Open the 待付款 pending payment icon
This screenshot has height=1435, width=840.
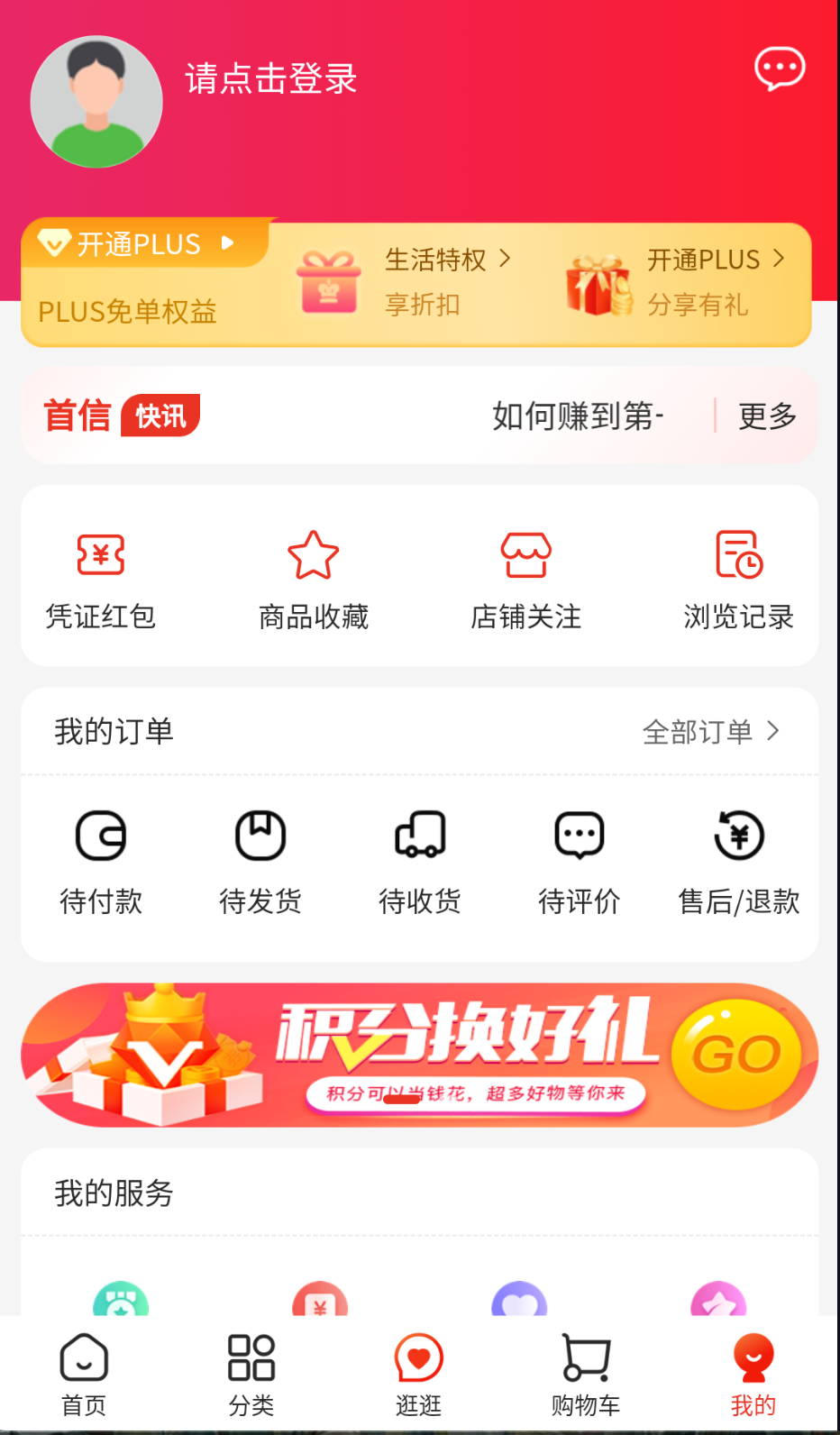click(100, 836)
